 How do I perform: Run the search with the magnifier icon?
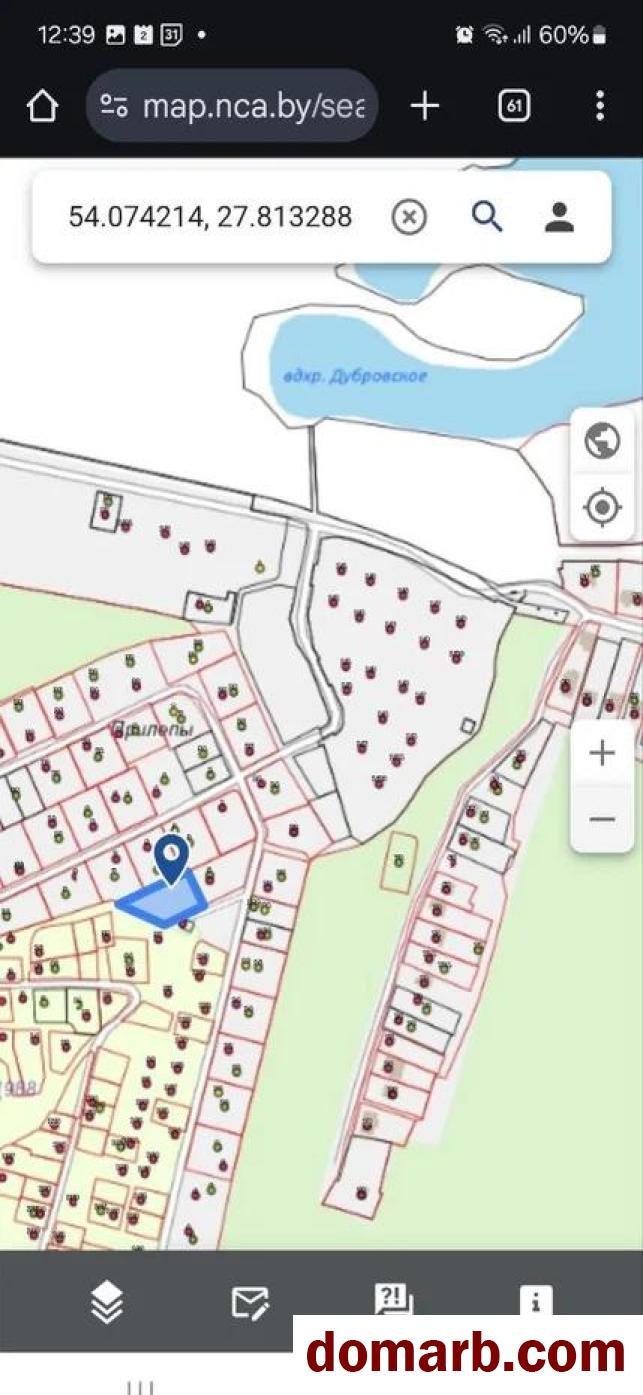(487, 216)
